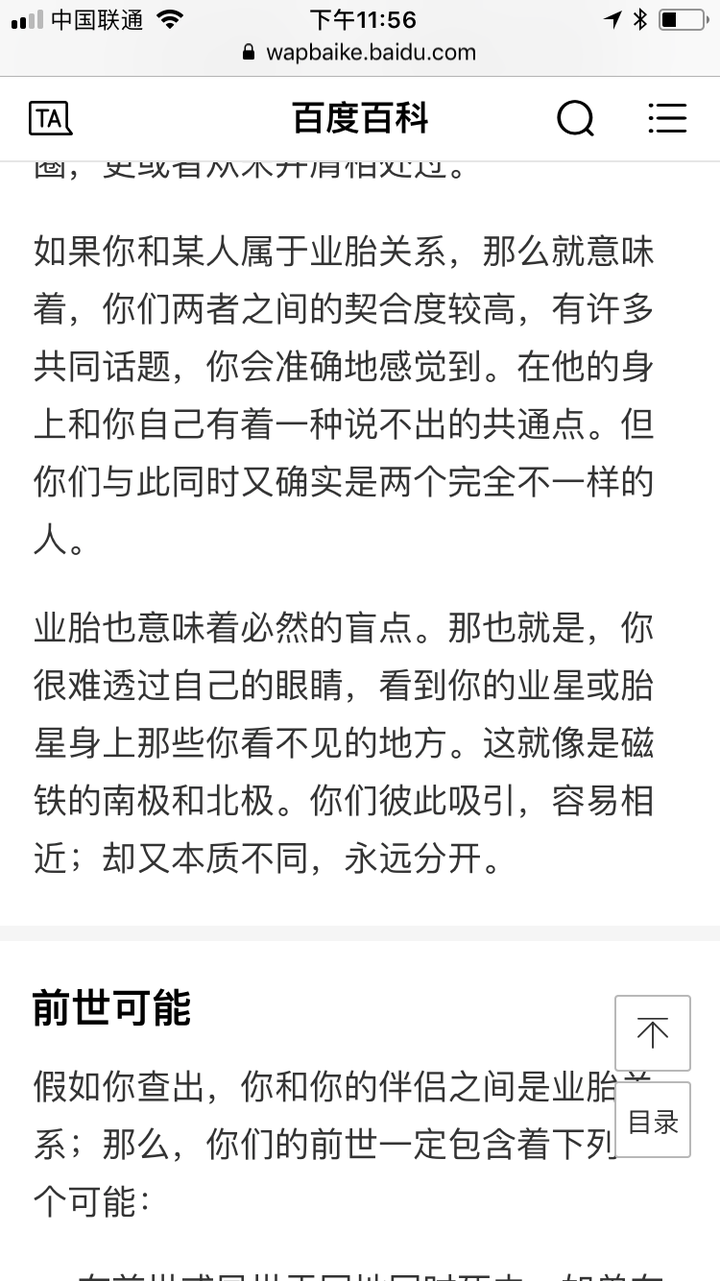This screenshot has width=720, height=1281.
Task: Tap the back-to-top arrow floating icon
Action: (x=653, y=1032)
